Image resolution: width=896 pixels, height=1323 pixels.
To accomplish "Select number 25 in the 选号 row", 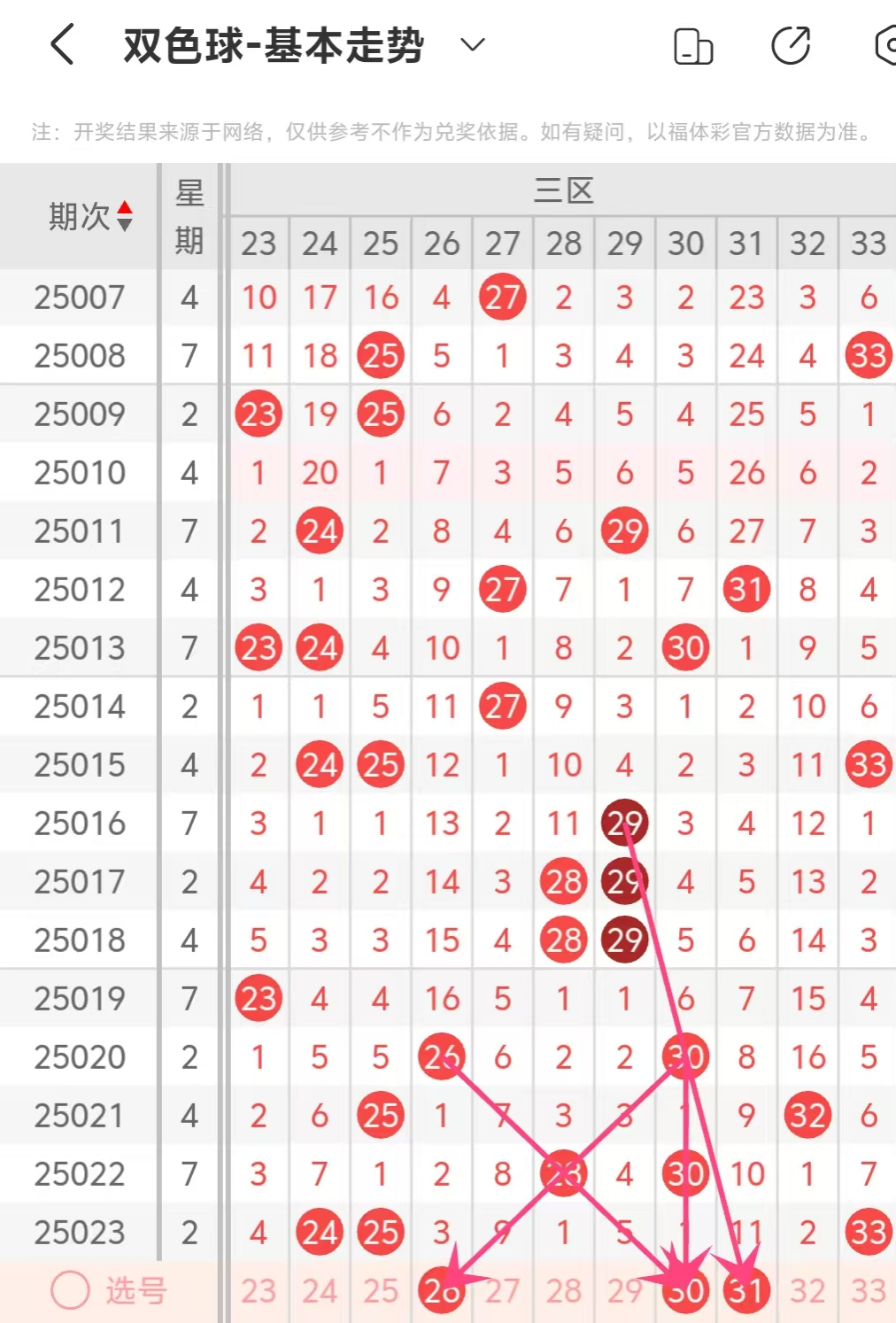I will click(381, 1291).
